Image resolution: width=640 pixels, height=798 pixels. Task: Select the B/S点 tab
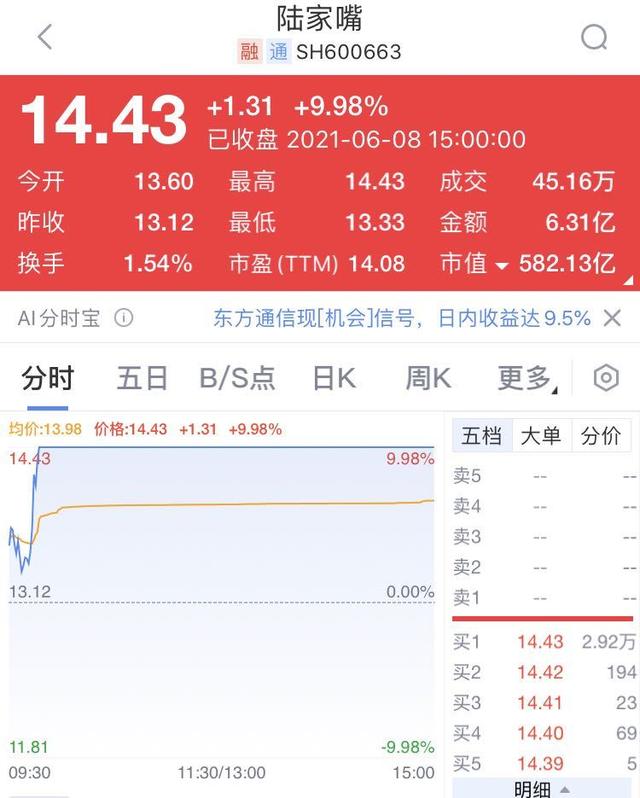(237, 378)
